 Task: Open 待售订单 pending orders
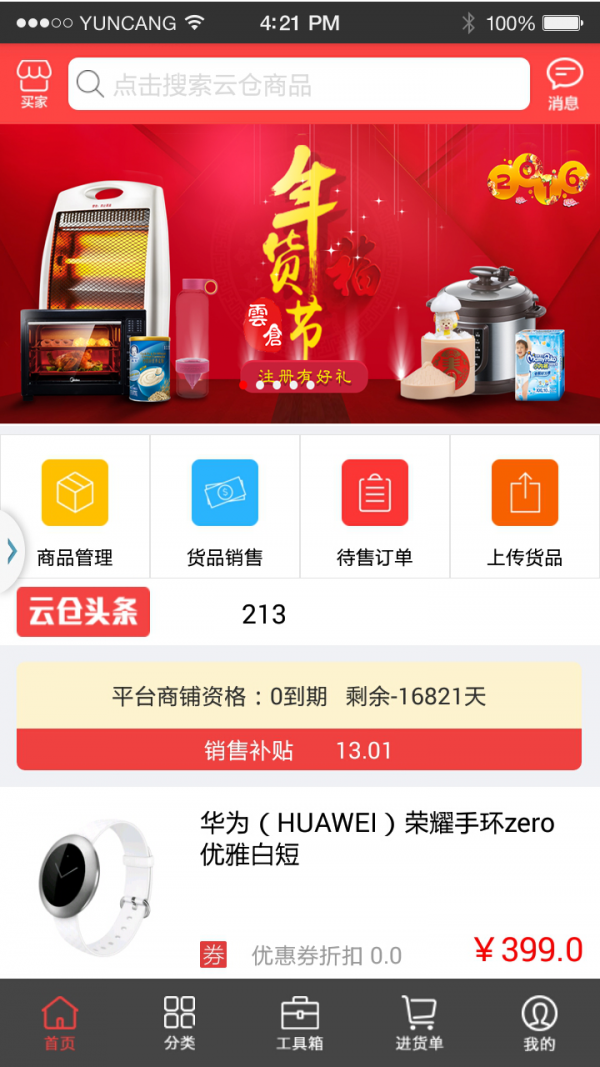(x=375, y=506)
